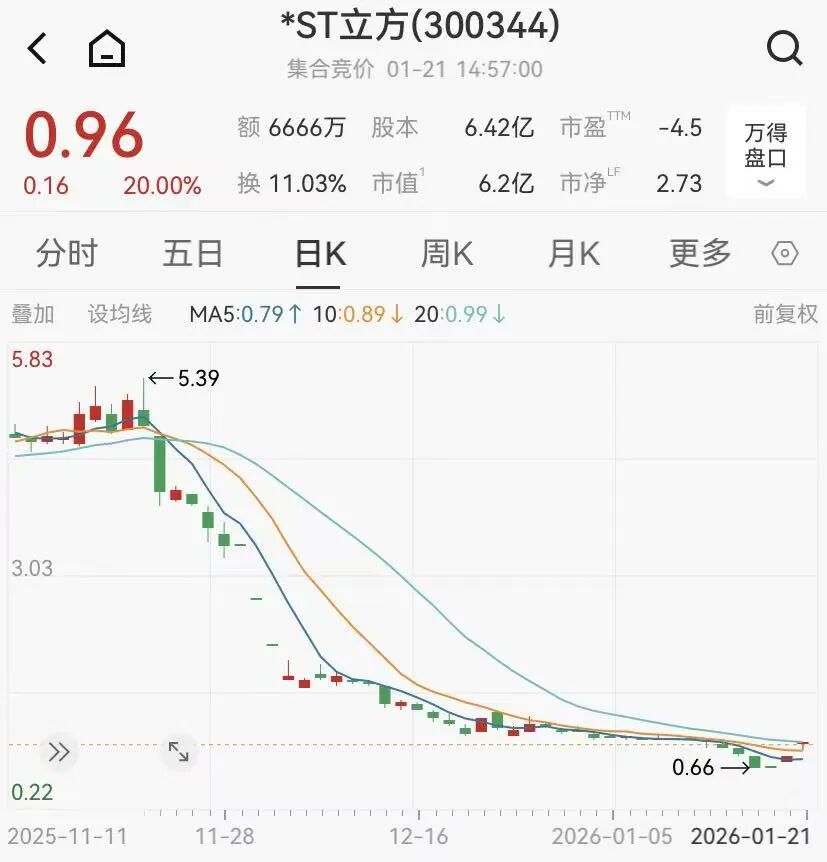Switch to the 月K chart tab
The width and height of the screenshot is (827, 862).
[573, 254]
